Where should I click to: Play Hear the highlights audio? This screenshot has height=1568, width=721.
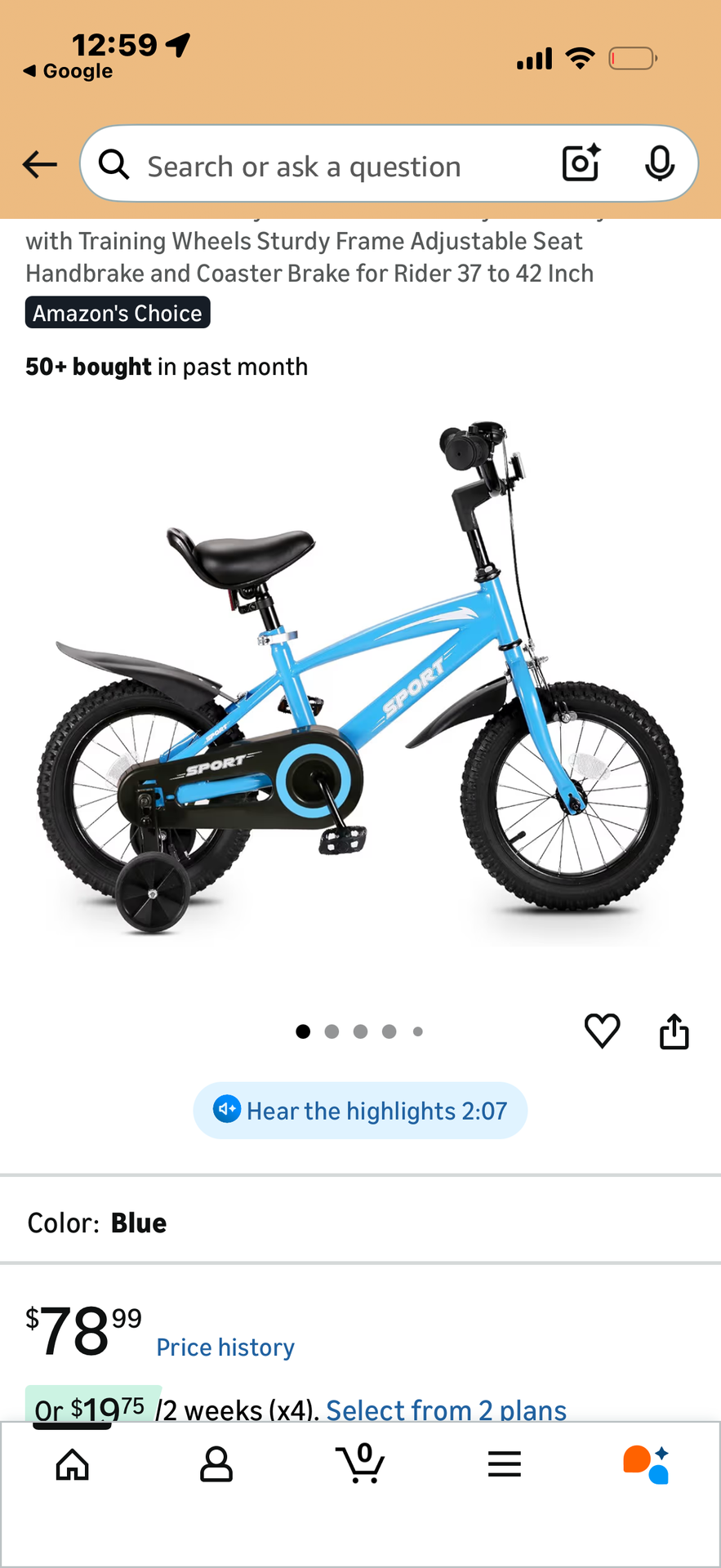pos(360,1111)
